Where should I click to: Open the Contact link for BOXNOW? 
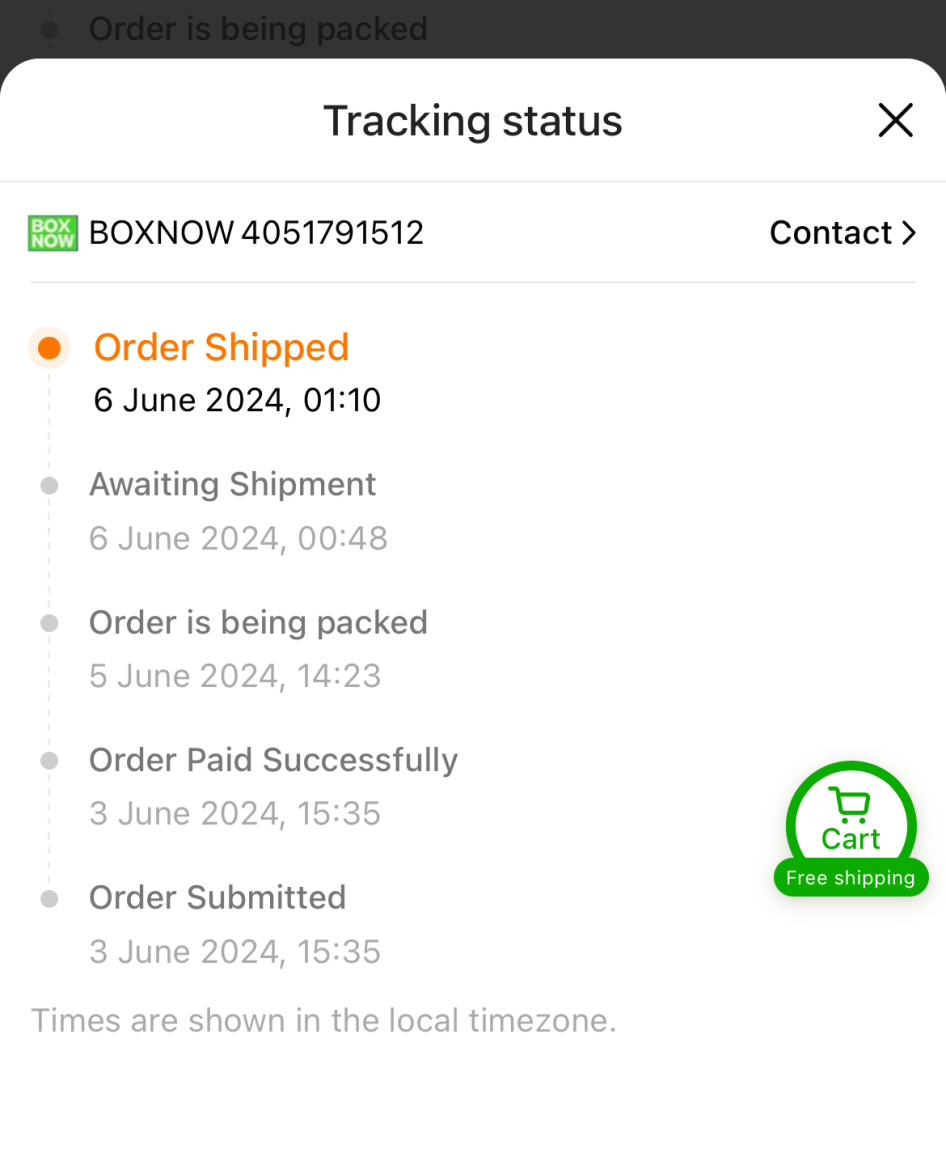pos(842,233)
